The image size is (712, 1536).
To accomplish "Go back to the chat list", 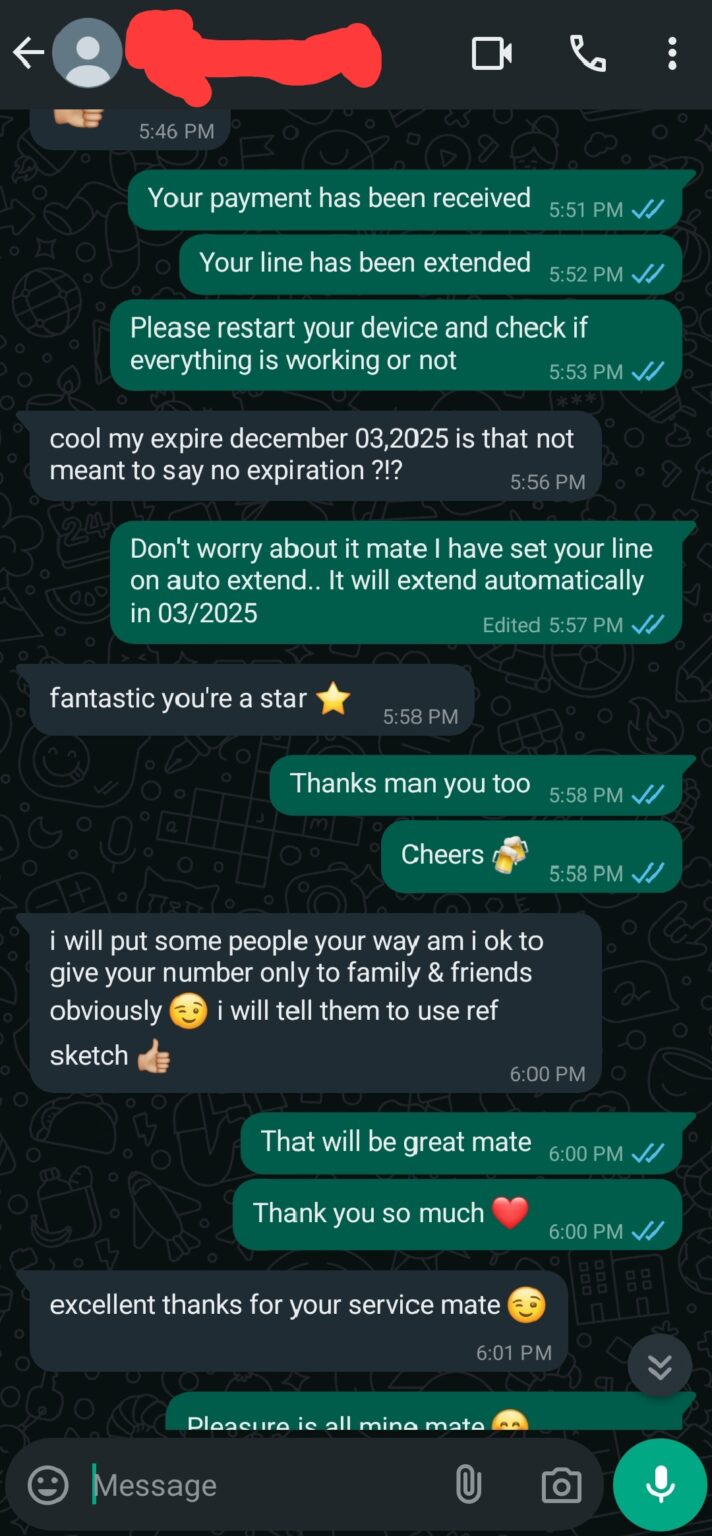I will (x=27, y=53).
